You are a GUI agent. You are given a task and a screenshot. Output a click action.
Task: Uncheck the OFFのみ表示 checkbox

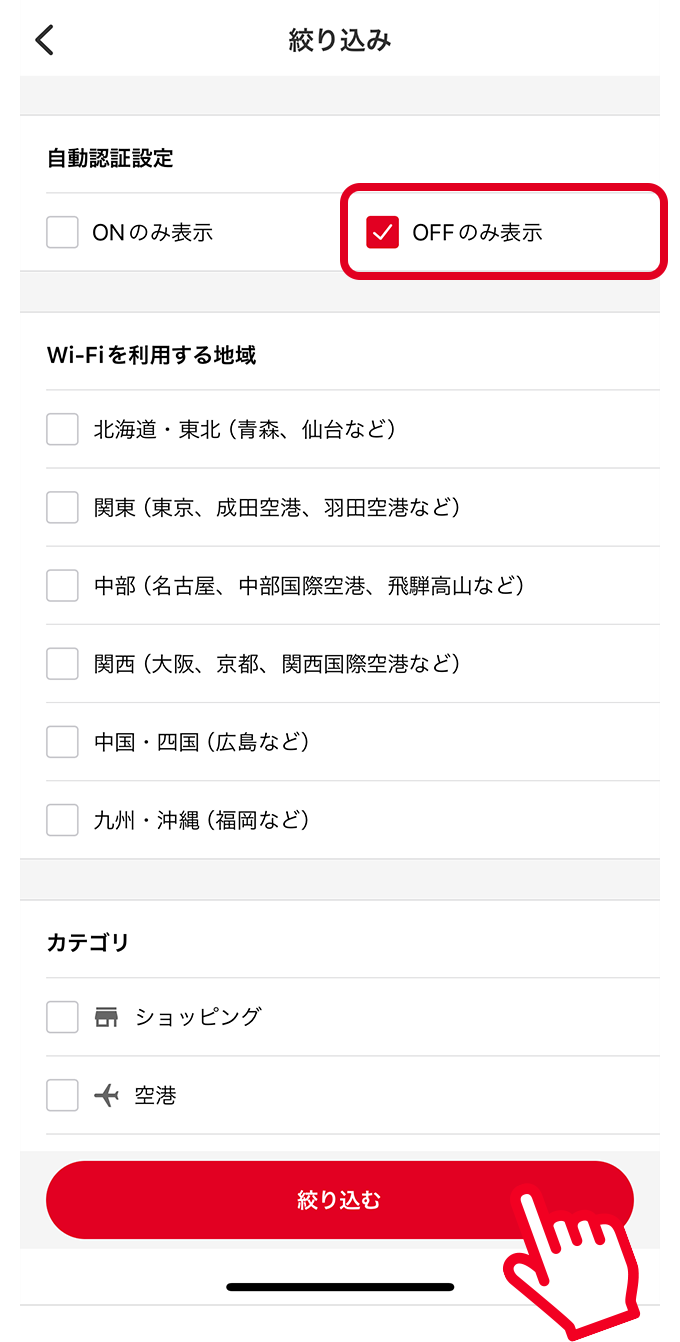click(x=382, y=233)
